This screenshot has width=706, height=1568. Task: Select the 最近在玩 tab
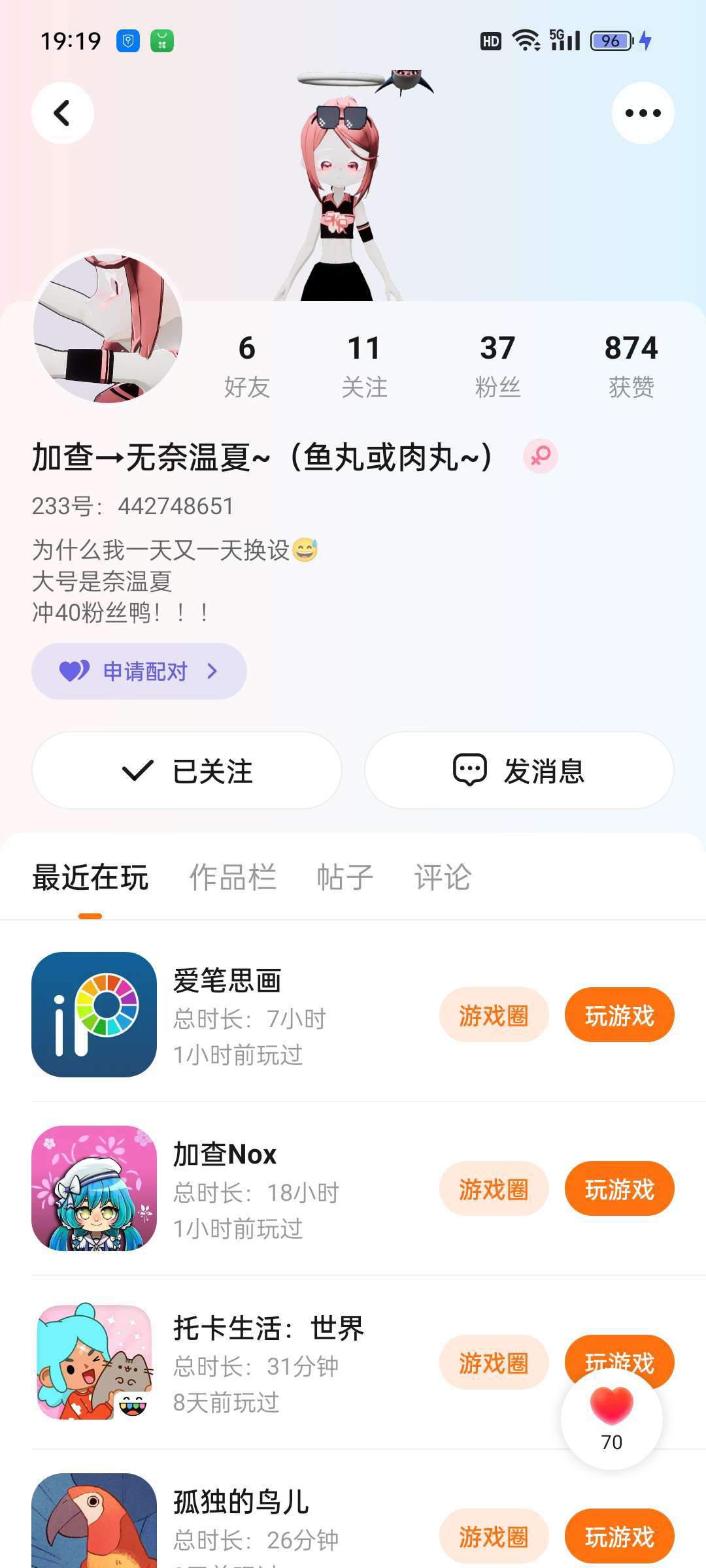(x=90, y=877)
